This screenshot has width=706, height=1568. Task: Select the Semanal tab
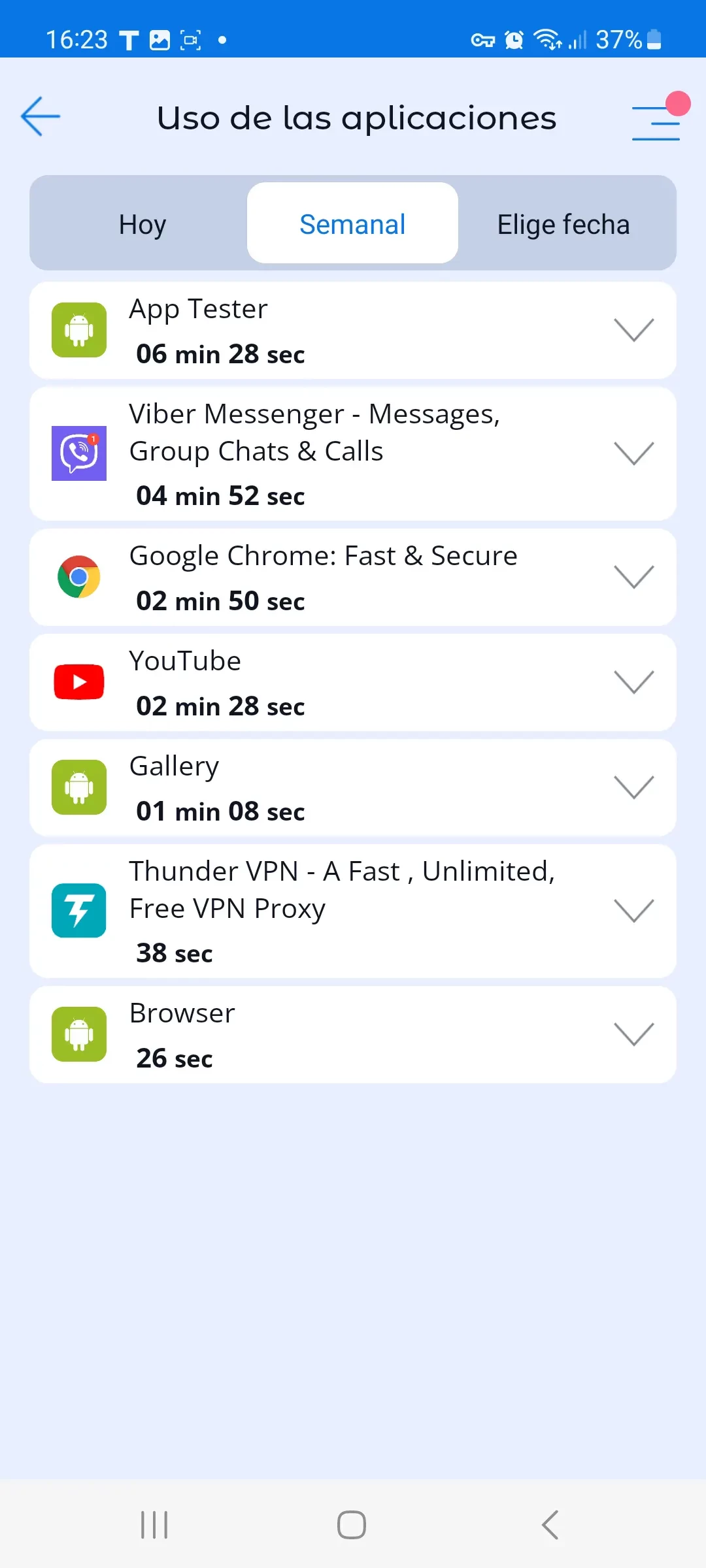[x=352, y=224]
